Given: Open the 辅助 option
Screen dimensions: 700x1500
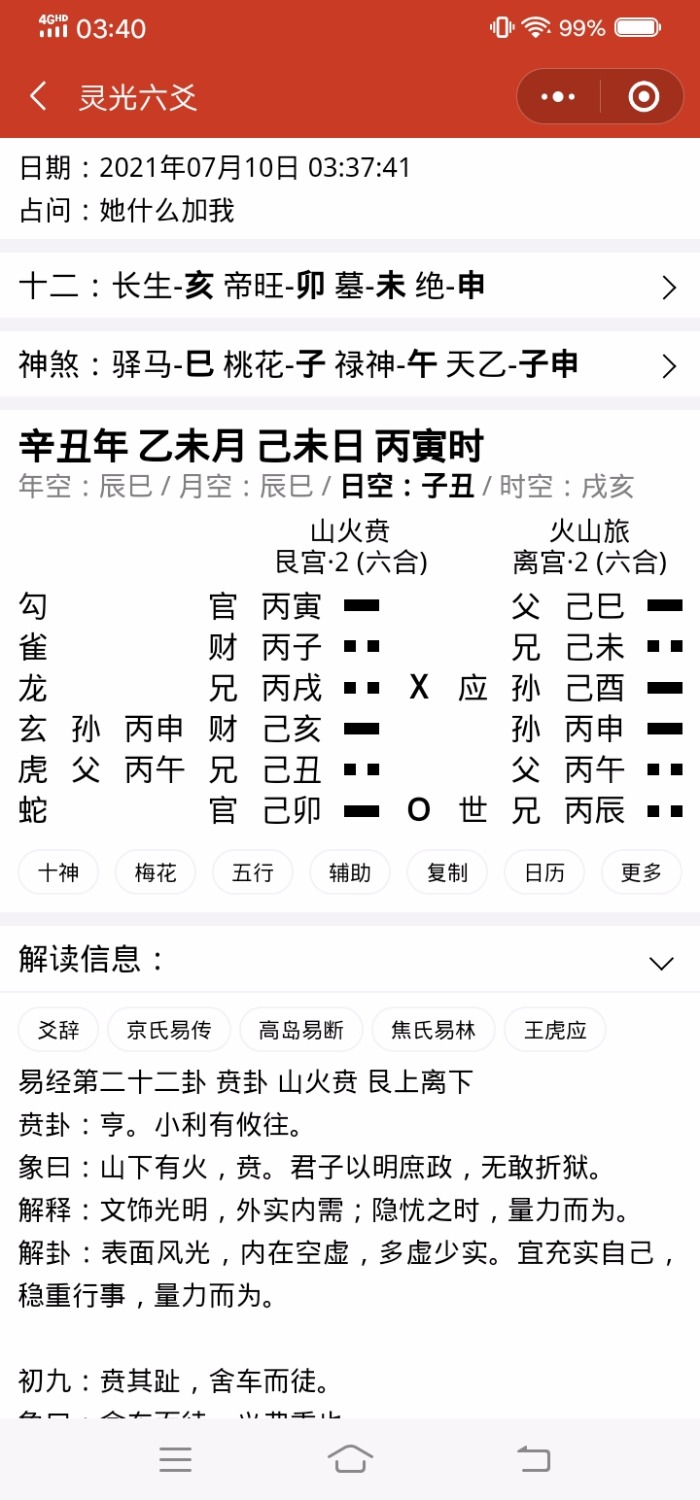Looking at the screenshot, I should pos(350,873).
